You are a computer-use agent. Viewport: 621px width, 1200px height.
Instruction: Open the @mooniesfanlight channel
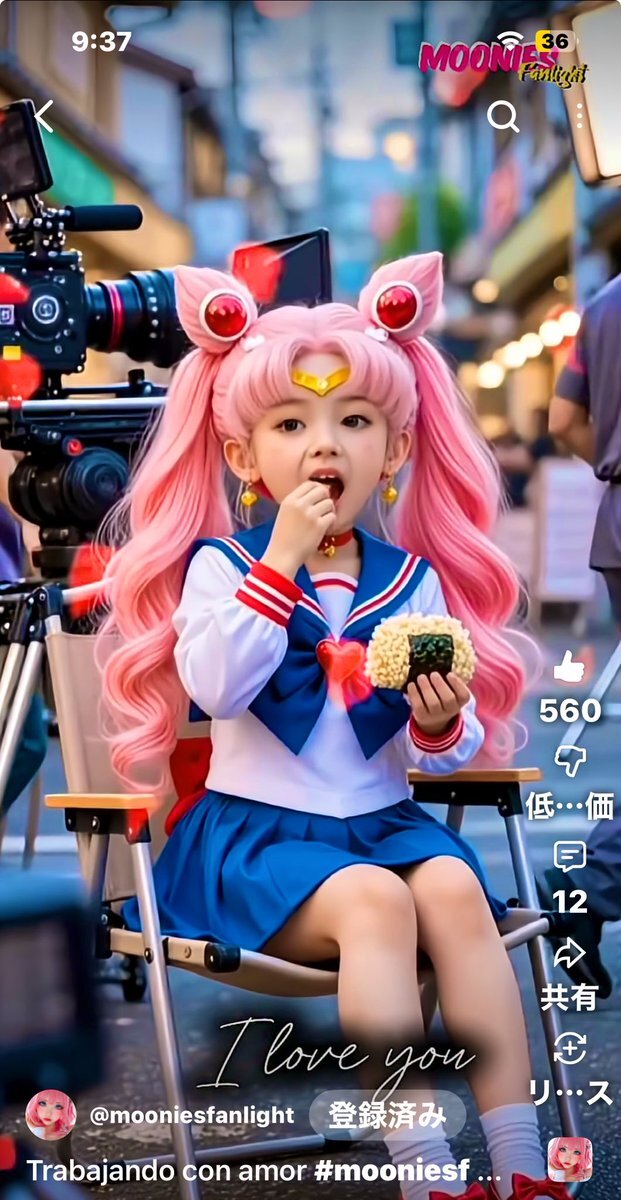(x=192, y=1115)
